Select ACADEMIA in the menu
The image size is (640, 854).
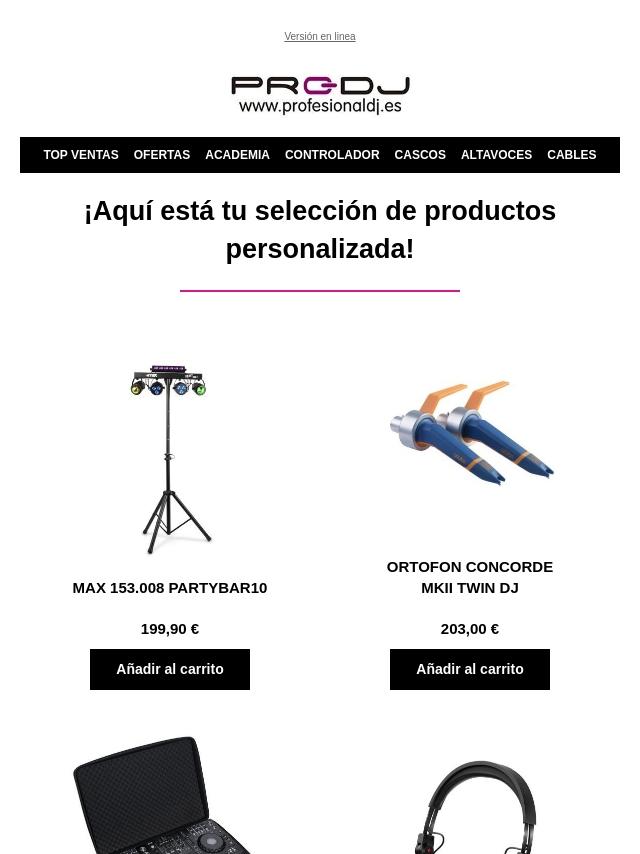pos(237,155)
